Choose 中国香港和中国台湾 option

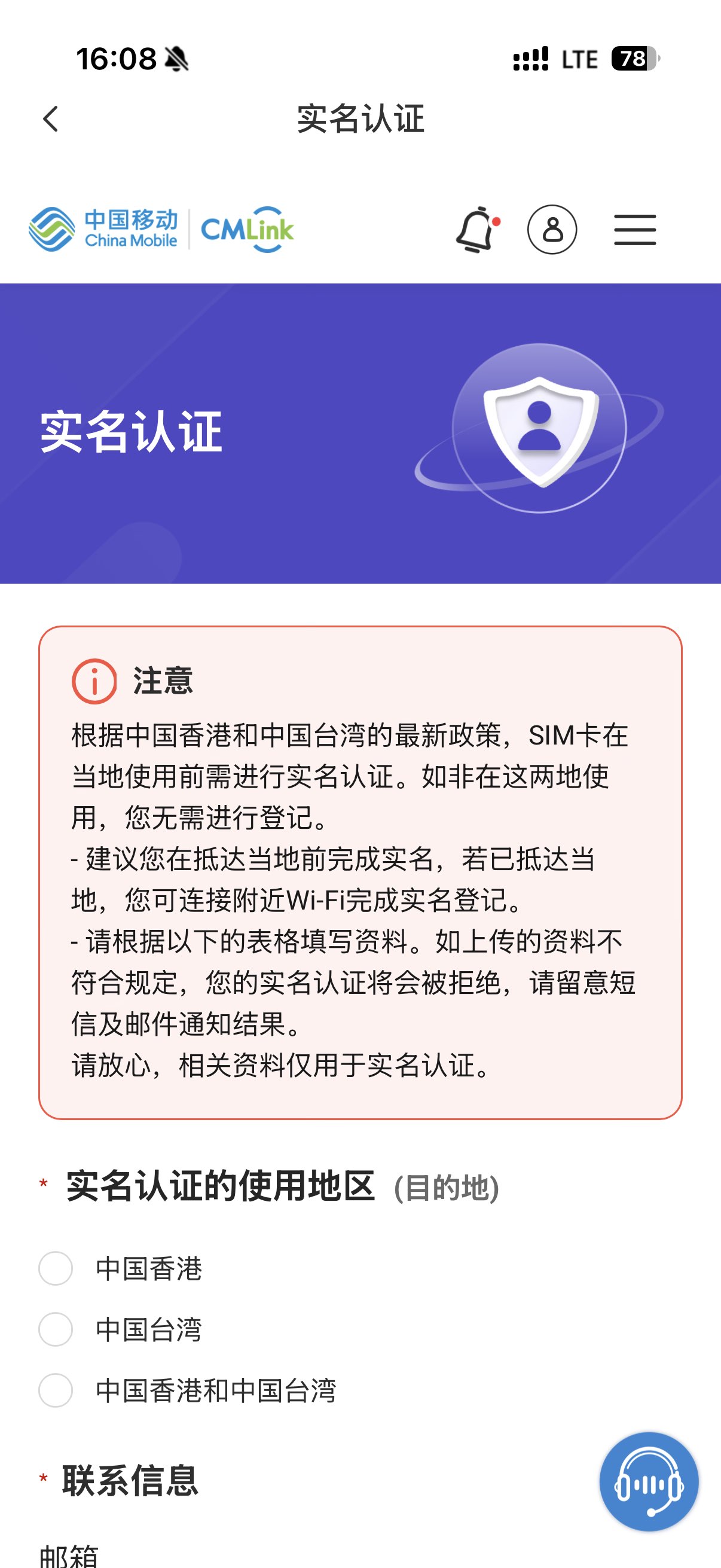pyautogui.click(x=56, y=1390)
